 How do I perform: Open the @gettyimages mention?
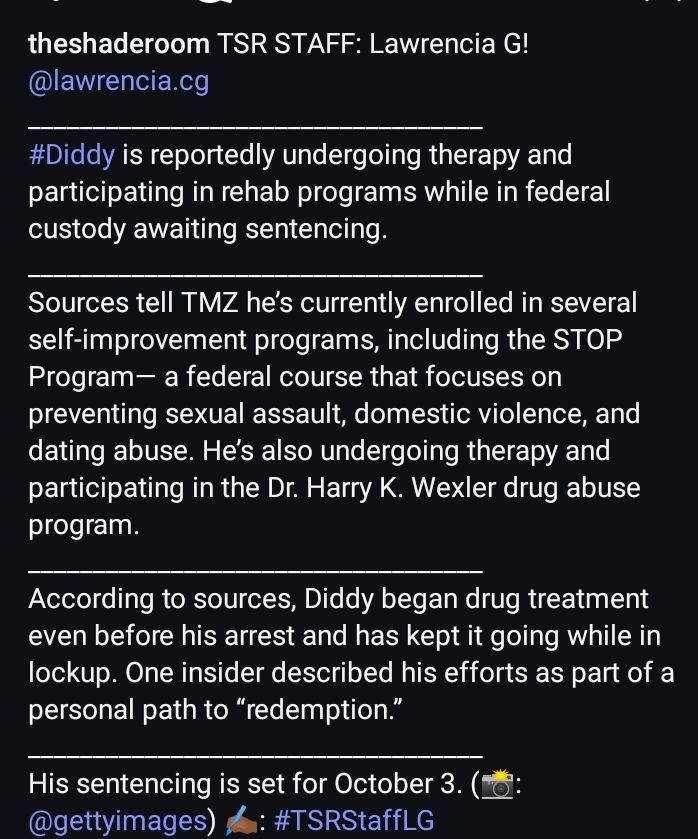[117, 821]
